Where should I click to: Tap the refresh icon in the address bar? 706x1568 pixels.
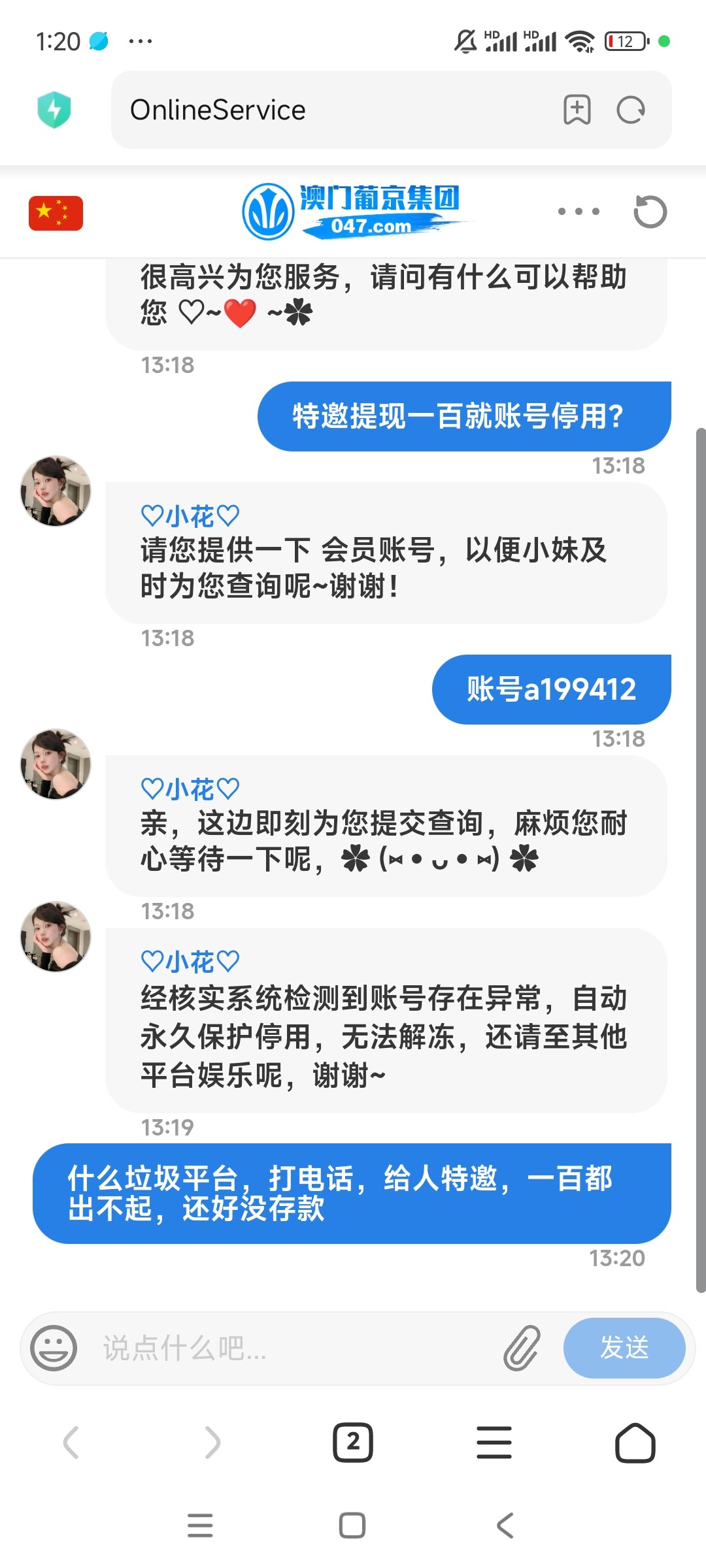coord(629,110)
